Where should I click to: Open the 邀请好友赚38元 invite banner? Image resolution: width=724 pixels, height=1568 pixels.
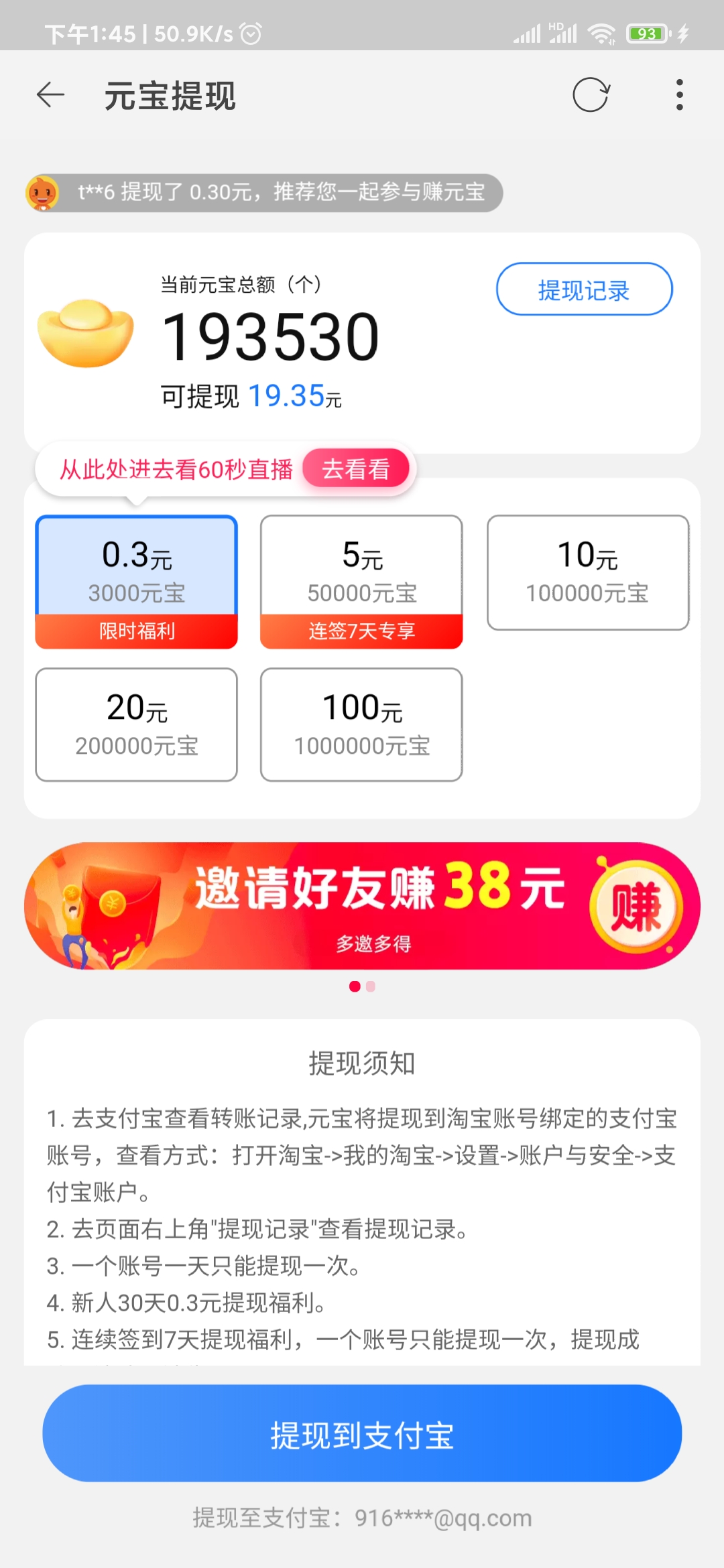(362, 905)
